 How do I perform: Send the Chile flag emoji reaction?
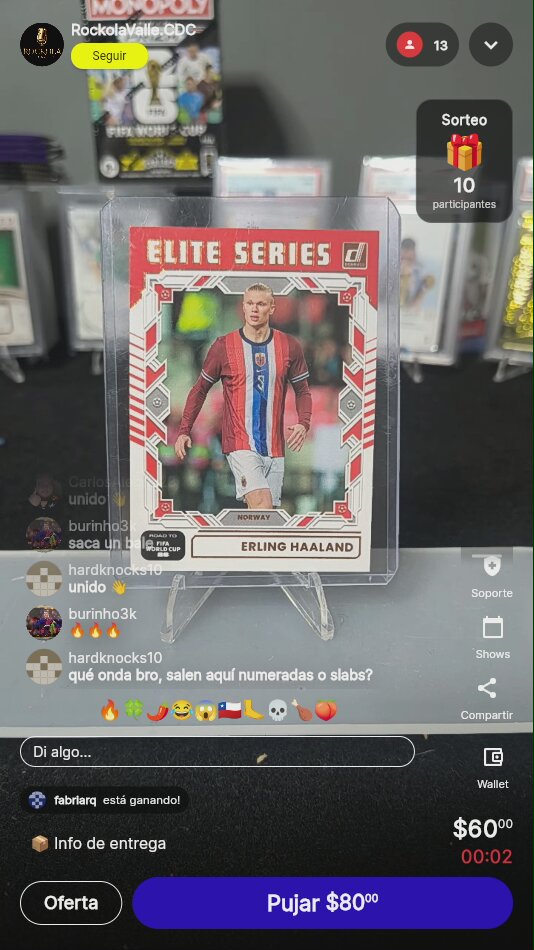coord(230,710)
